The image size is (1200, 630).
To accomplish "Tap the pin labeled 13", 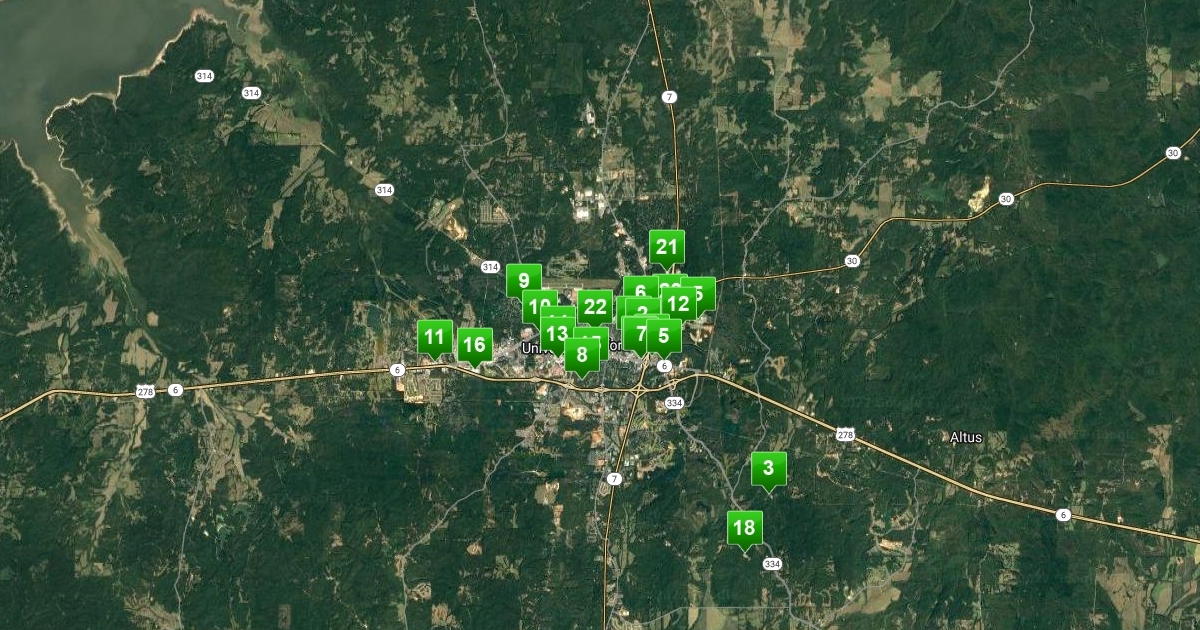I will (556, 334).
